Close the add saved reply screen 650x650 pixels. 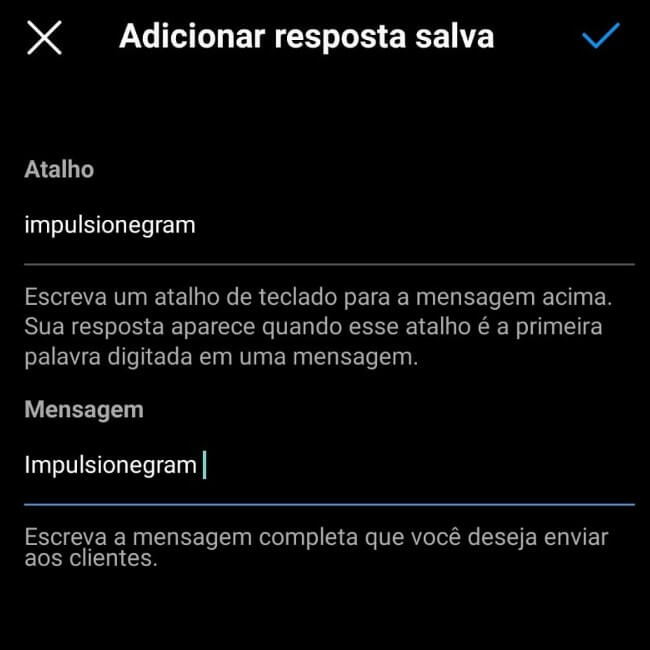point(44,38)
